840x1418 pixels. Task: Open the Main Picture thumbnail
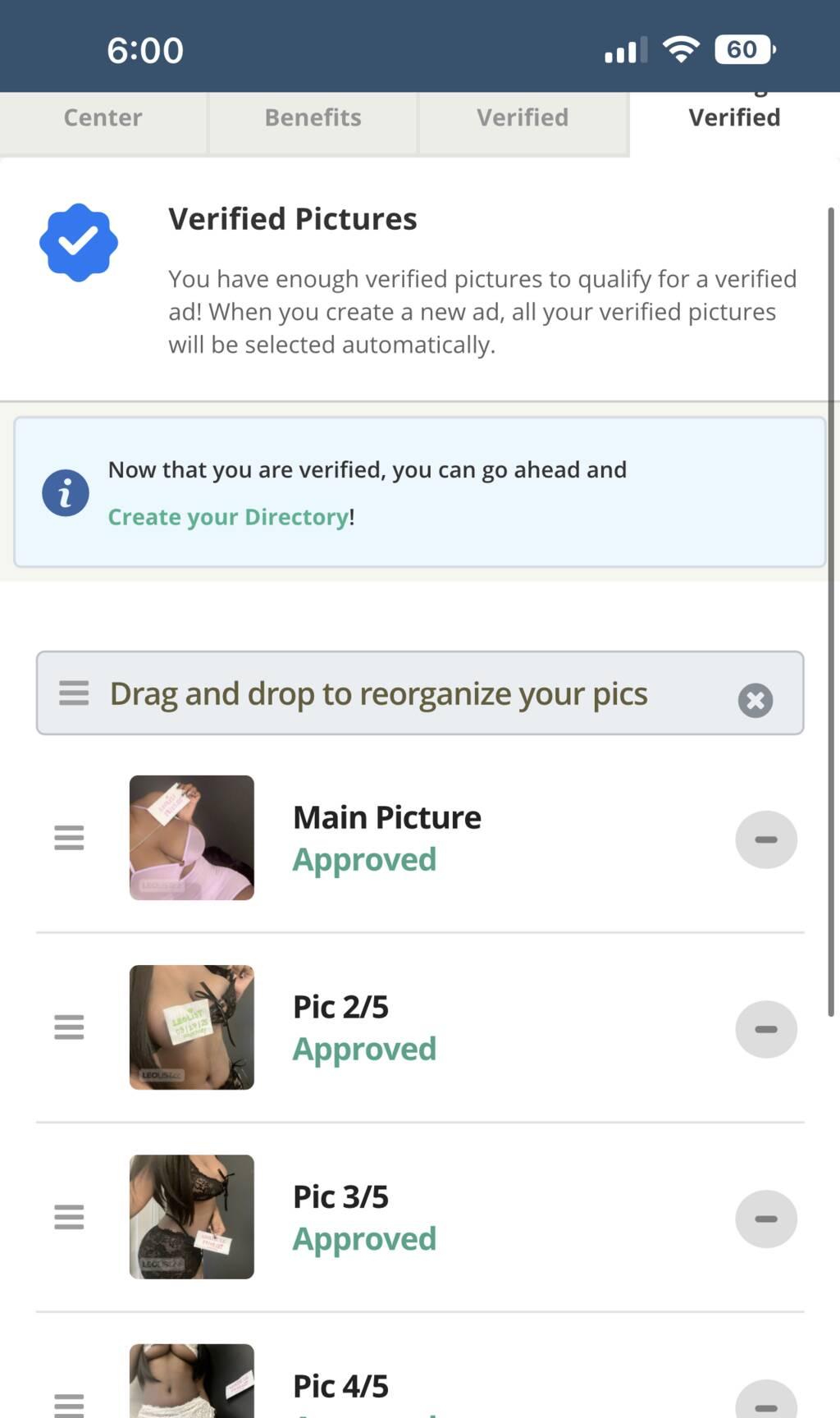point(192,838)
